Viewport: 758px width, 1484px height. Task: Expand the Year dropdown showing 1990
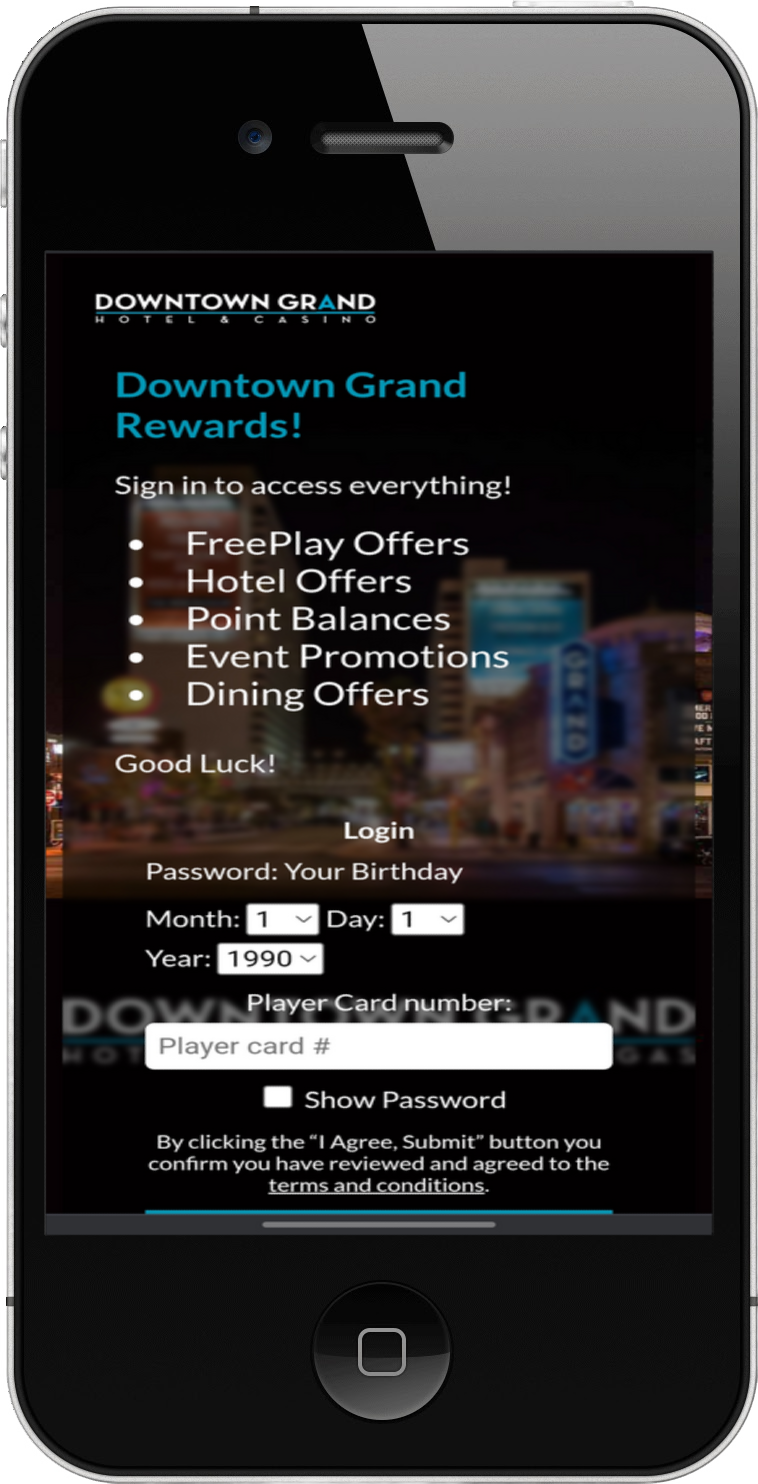tap(270, 959)
